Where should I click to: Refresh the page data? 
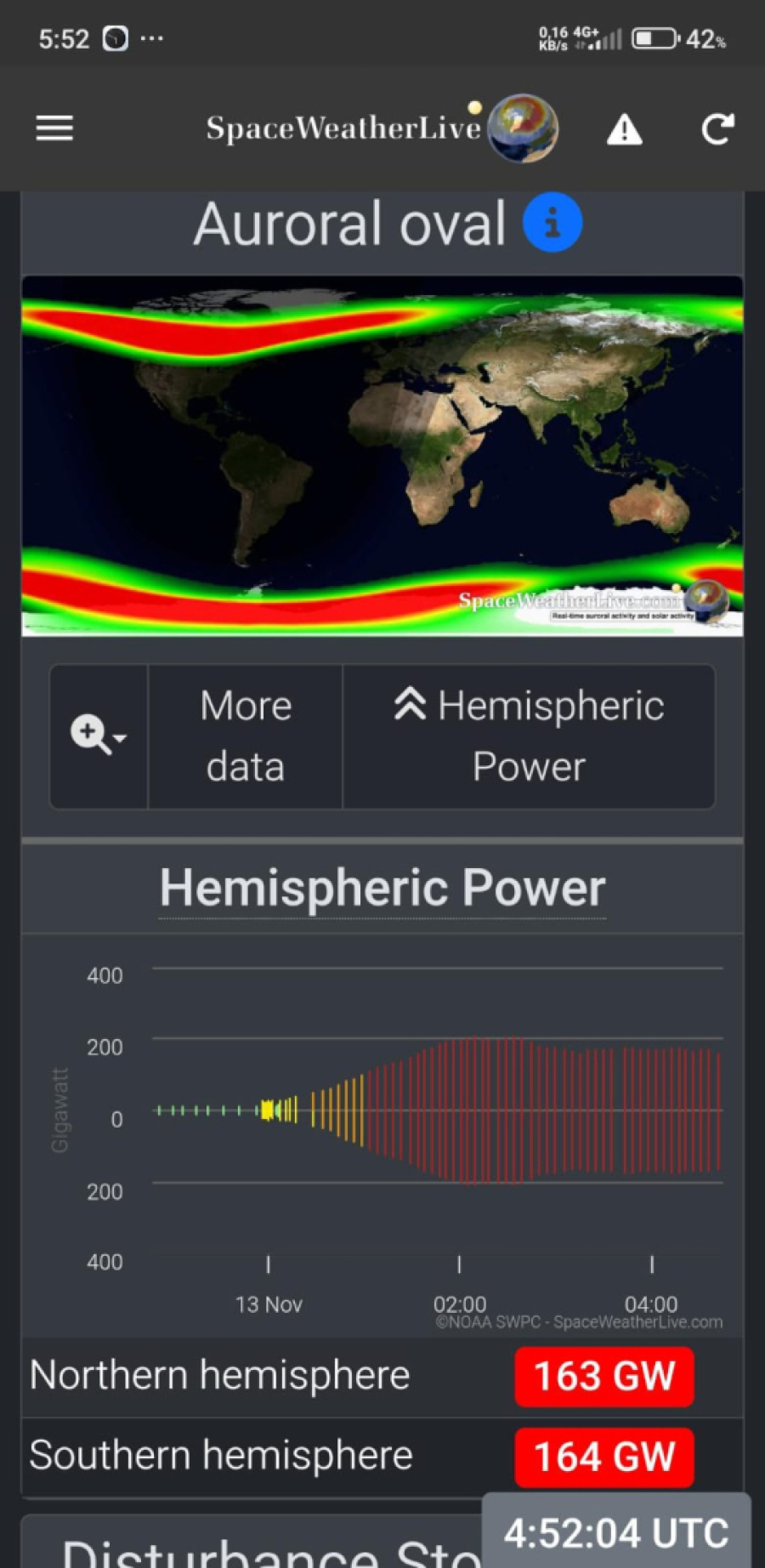click(717, 129)
